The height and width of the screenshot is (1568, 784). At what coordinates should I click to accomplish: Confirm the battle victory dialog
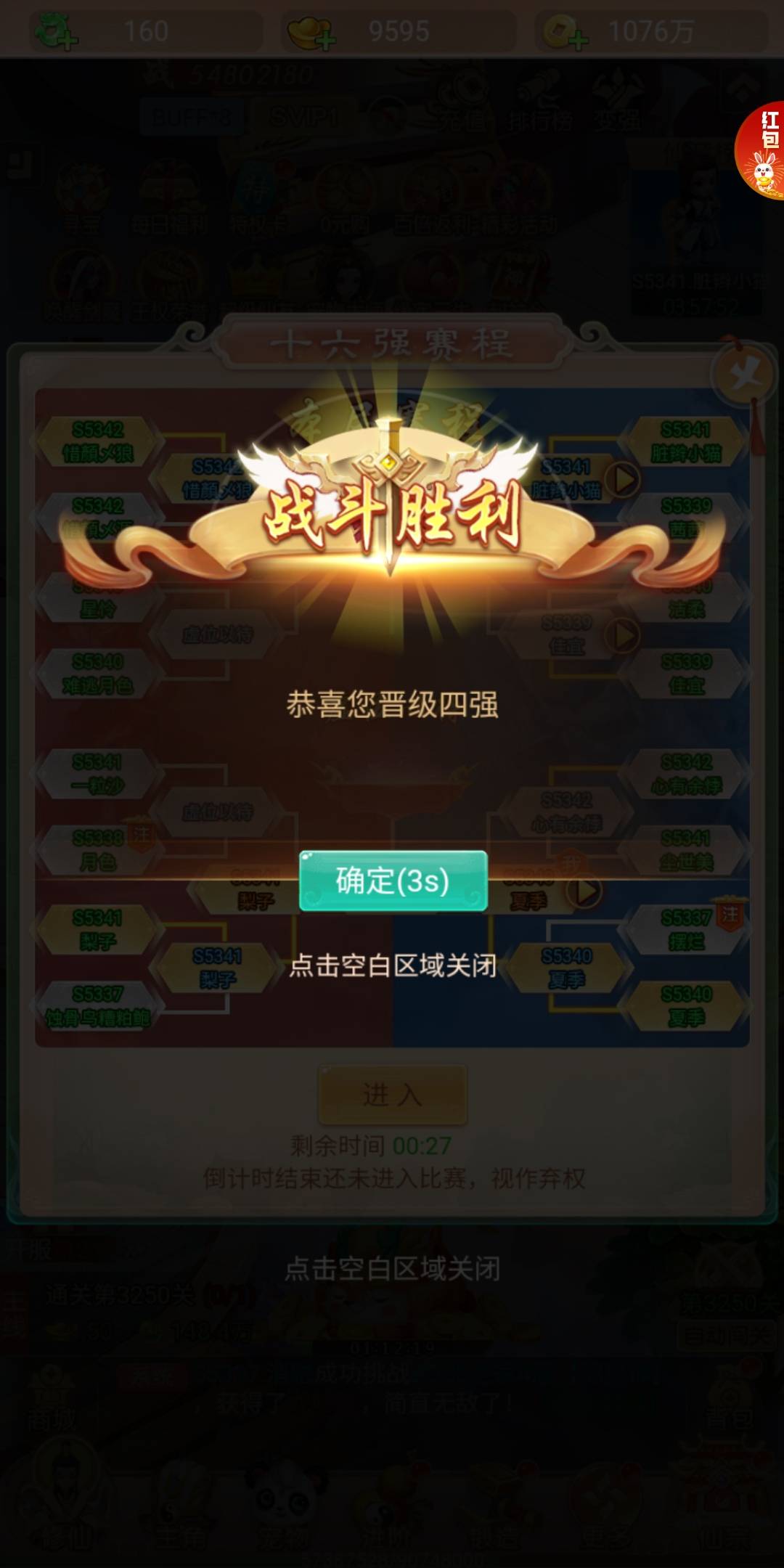pyautogui.click(x=393, y=881)
